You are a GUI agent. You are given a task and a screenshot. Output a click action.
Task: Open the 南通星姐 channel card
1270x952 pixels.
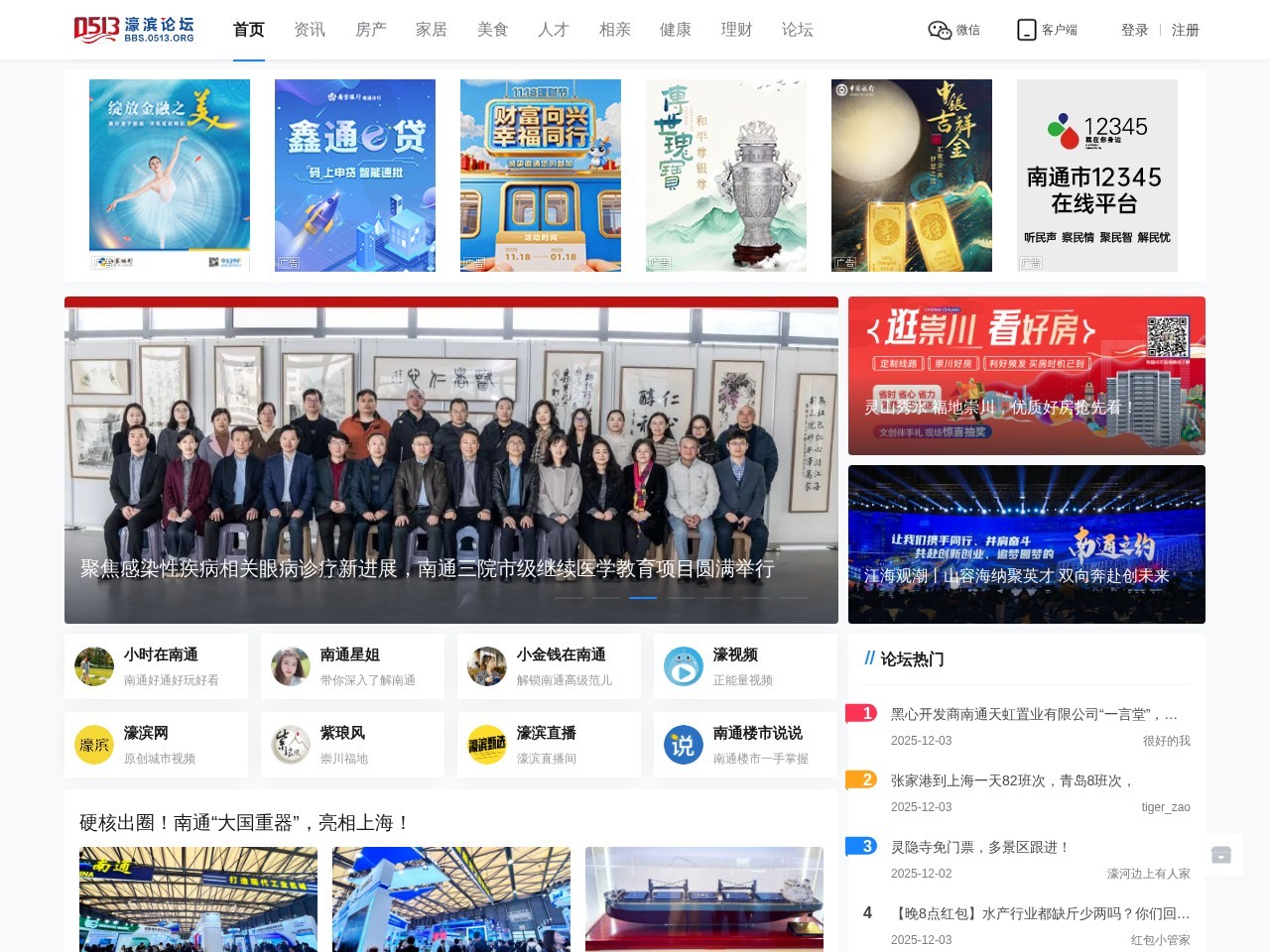pyautogui.click(x=352, y=666)
